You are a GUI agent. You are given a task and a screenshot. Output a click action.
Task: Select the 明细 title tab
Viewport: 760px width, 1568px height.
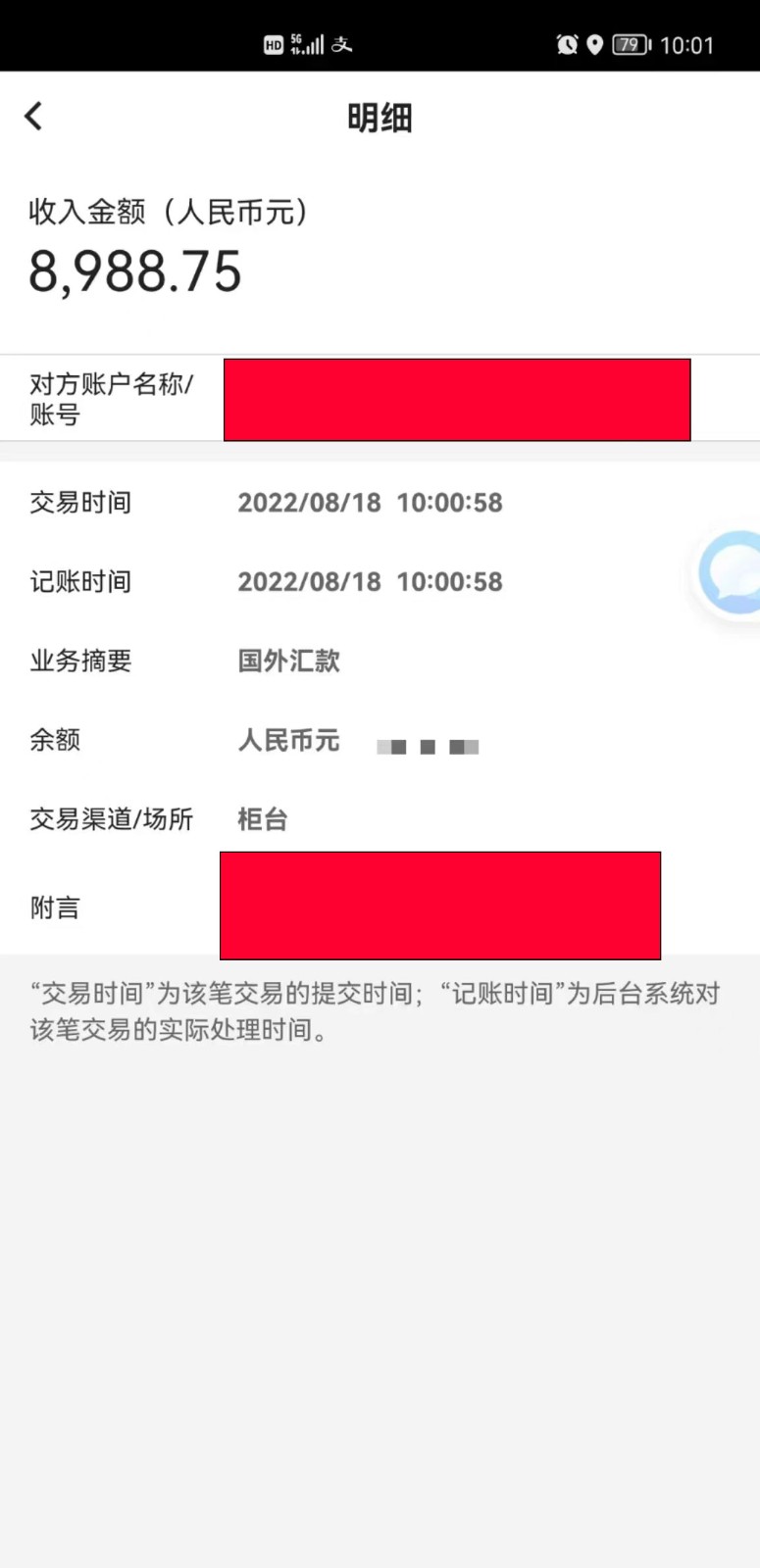click(380, 117)
